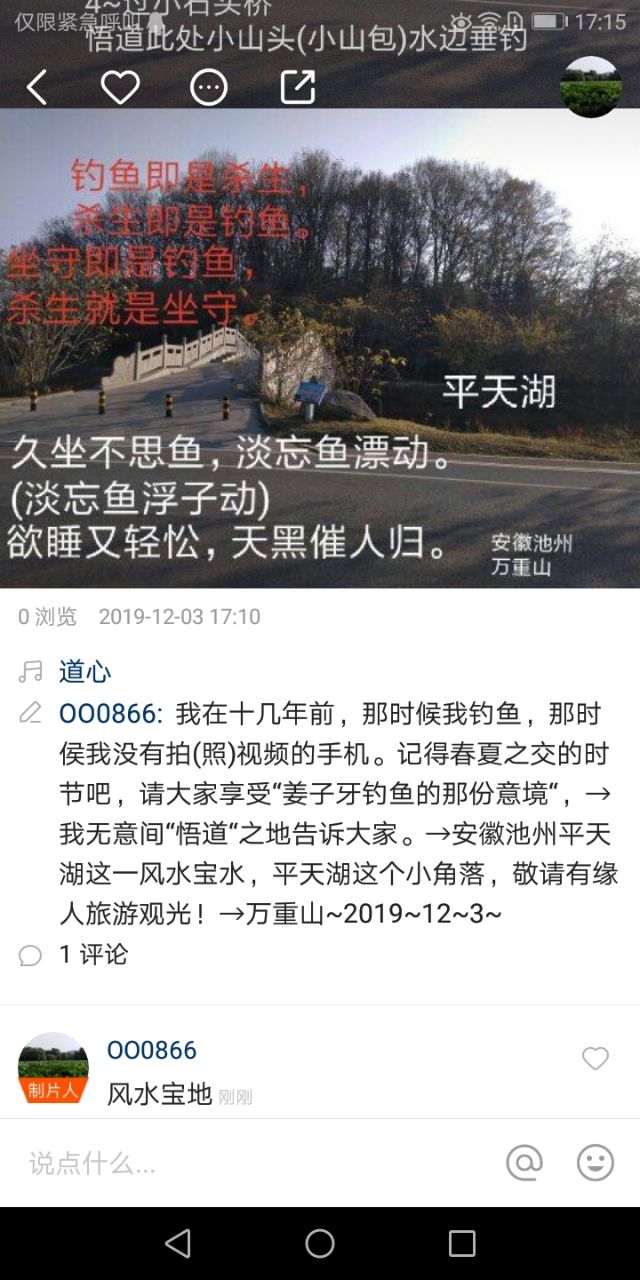Open the author's avatar at top right

(590, 87)
